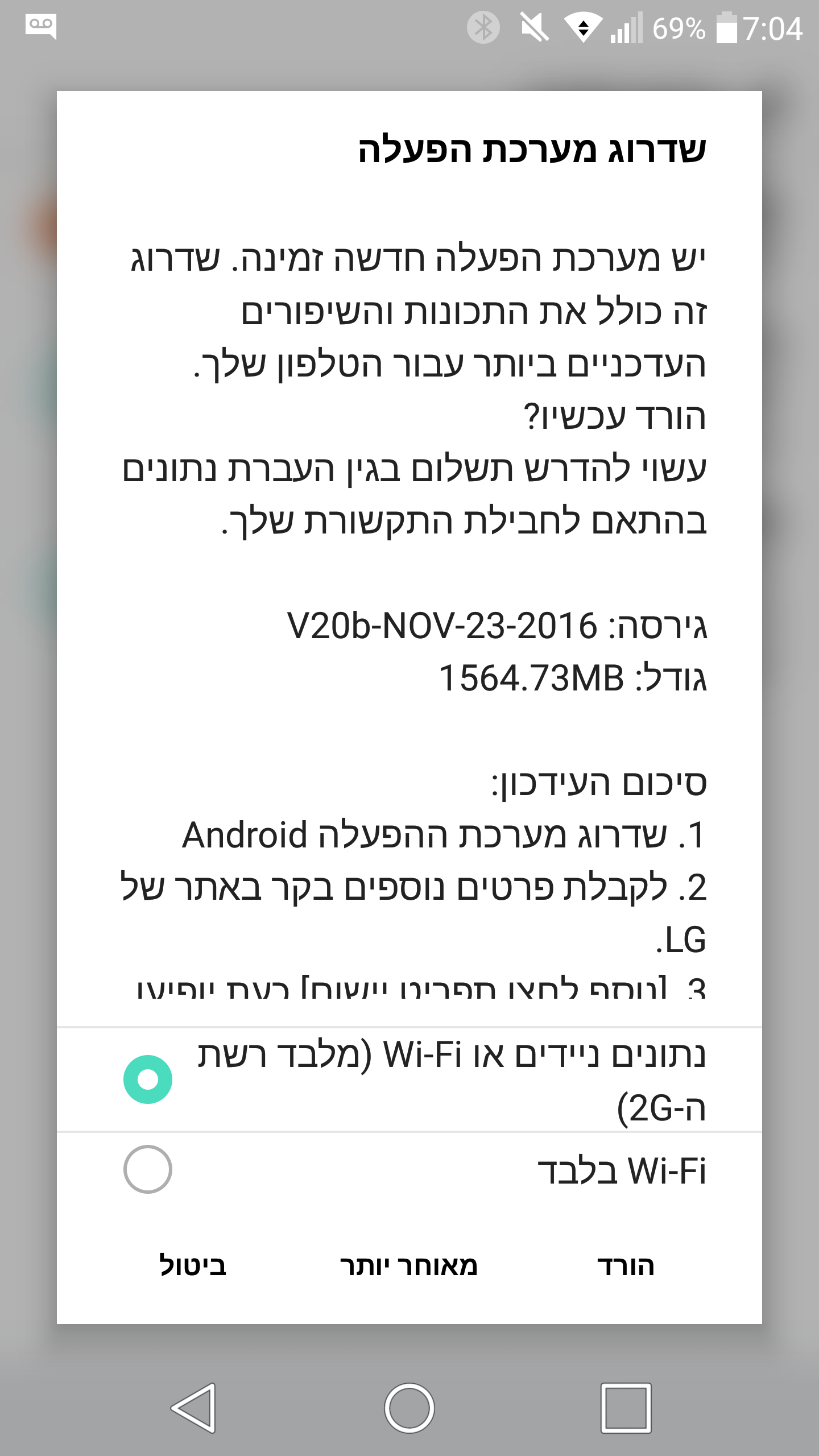Open the recent apps view
The width and height of the screenshot is (819, 1456).
626,1408
